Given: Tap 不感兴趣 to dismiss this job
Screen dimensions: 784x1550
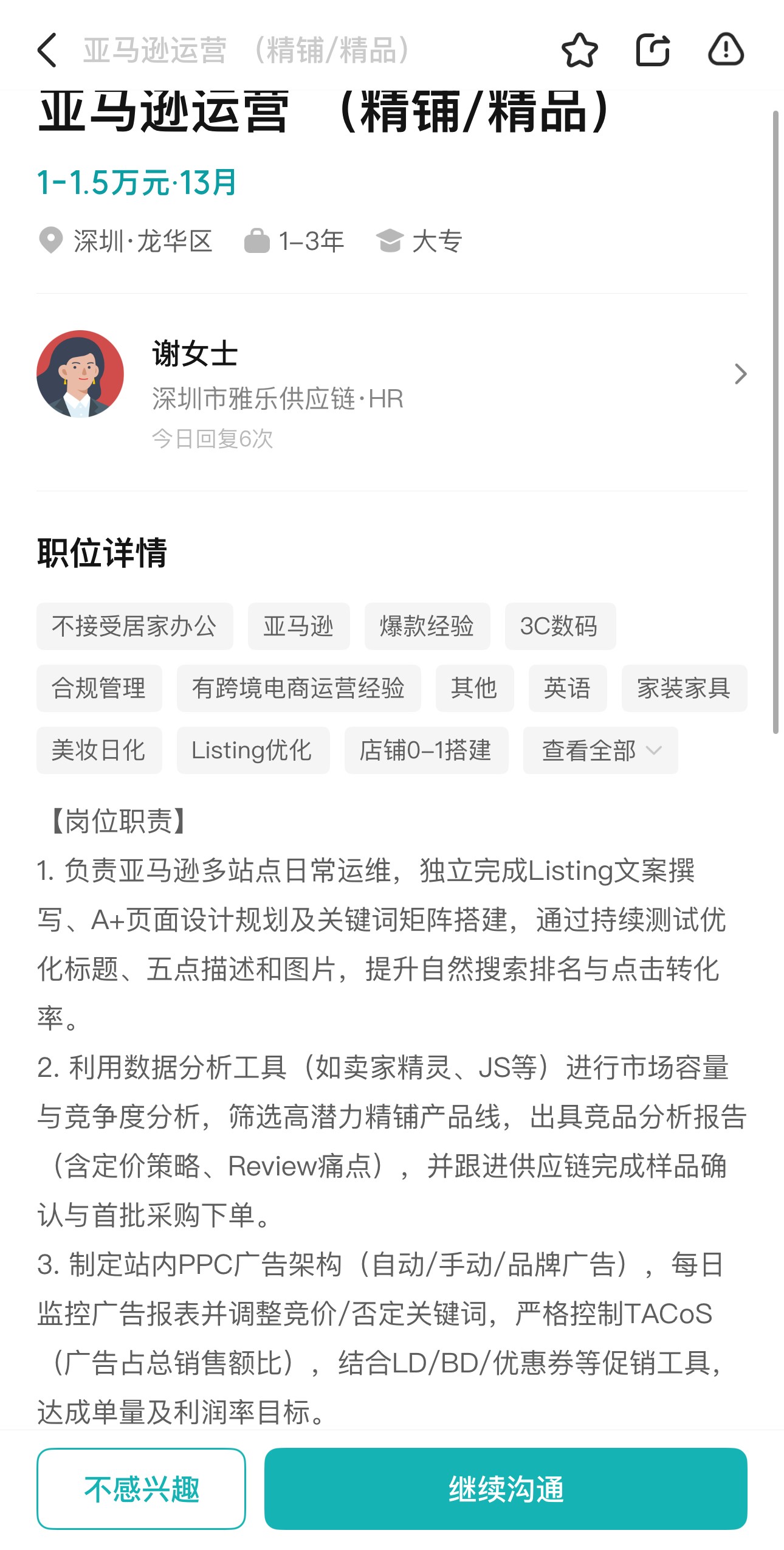Looking at the screenshot, I should 141,1489.
